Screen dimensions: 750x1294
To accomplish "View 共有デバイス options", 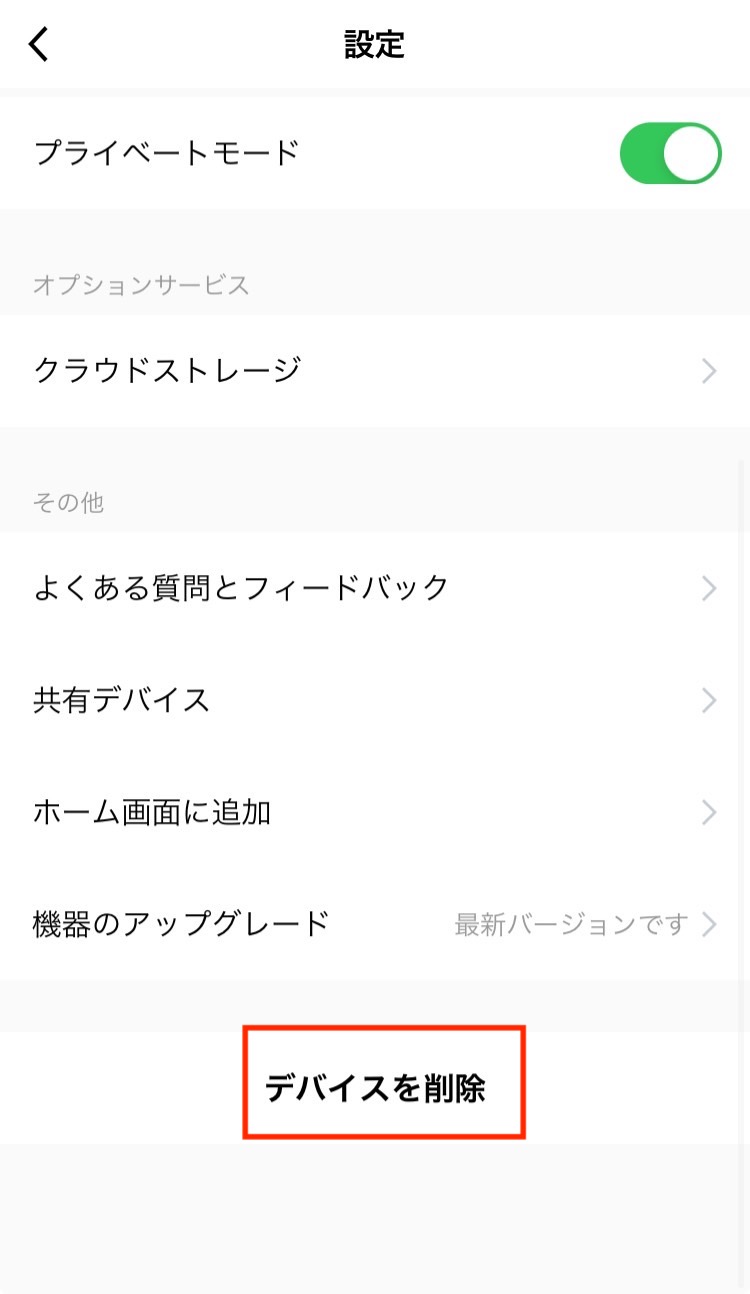I will tap(375, 700).
